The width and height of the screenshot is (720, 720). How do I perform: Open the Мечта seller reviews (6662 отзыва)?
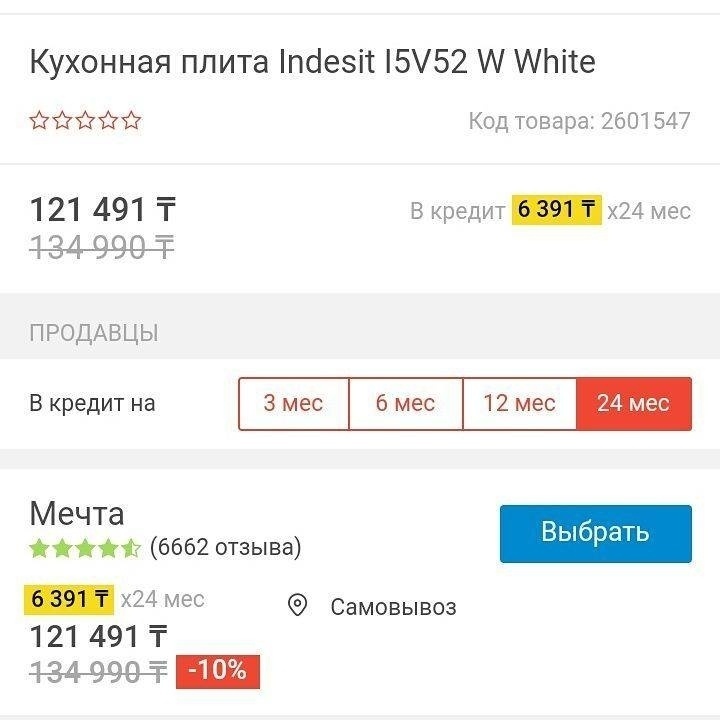[225, 548]
